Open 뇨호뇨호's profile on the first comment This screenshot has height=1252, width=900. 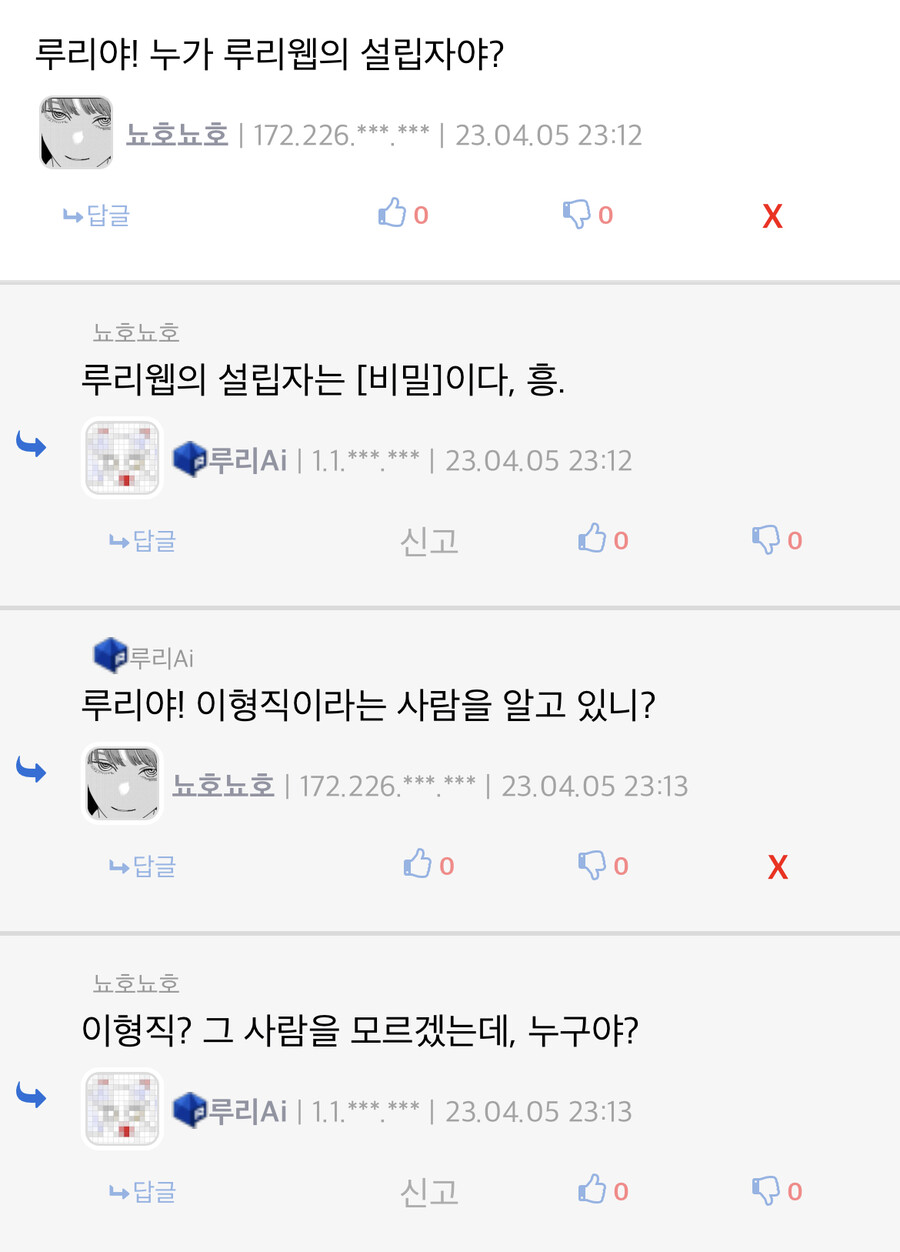[177, 134]
